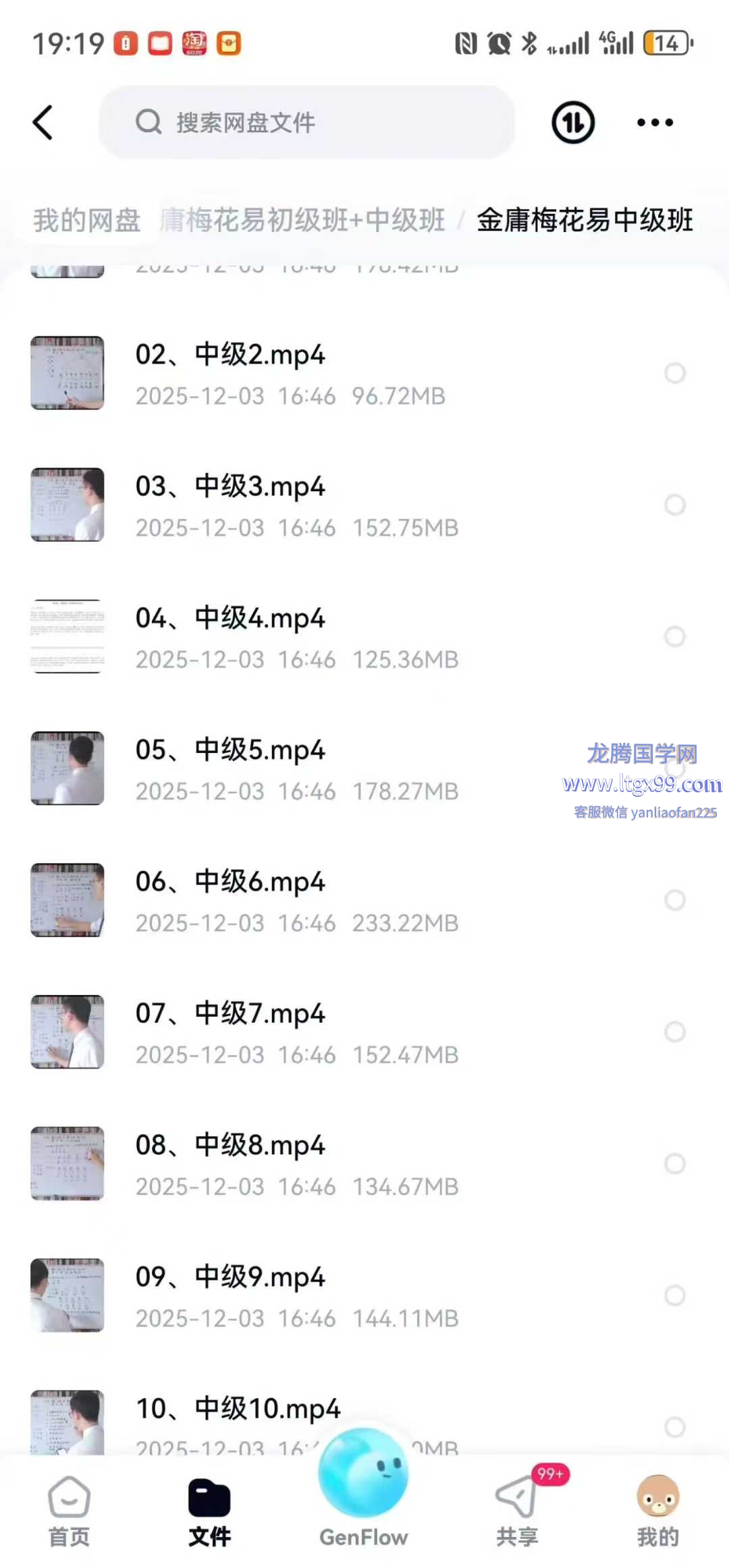The image size is (729, 1568).
Task: Switch to the 共享 tab
Action: (x=518, y=1513)
